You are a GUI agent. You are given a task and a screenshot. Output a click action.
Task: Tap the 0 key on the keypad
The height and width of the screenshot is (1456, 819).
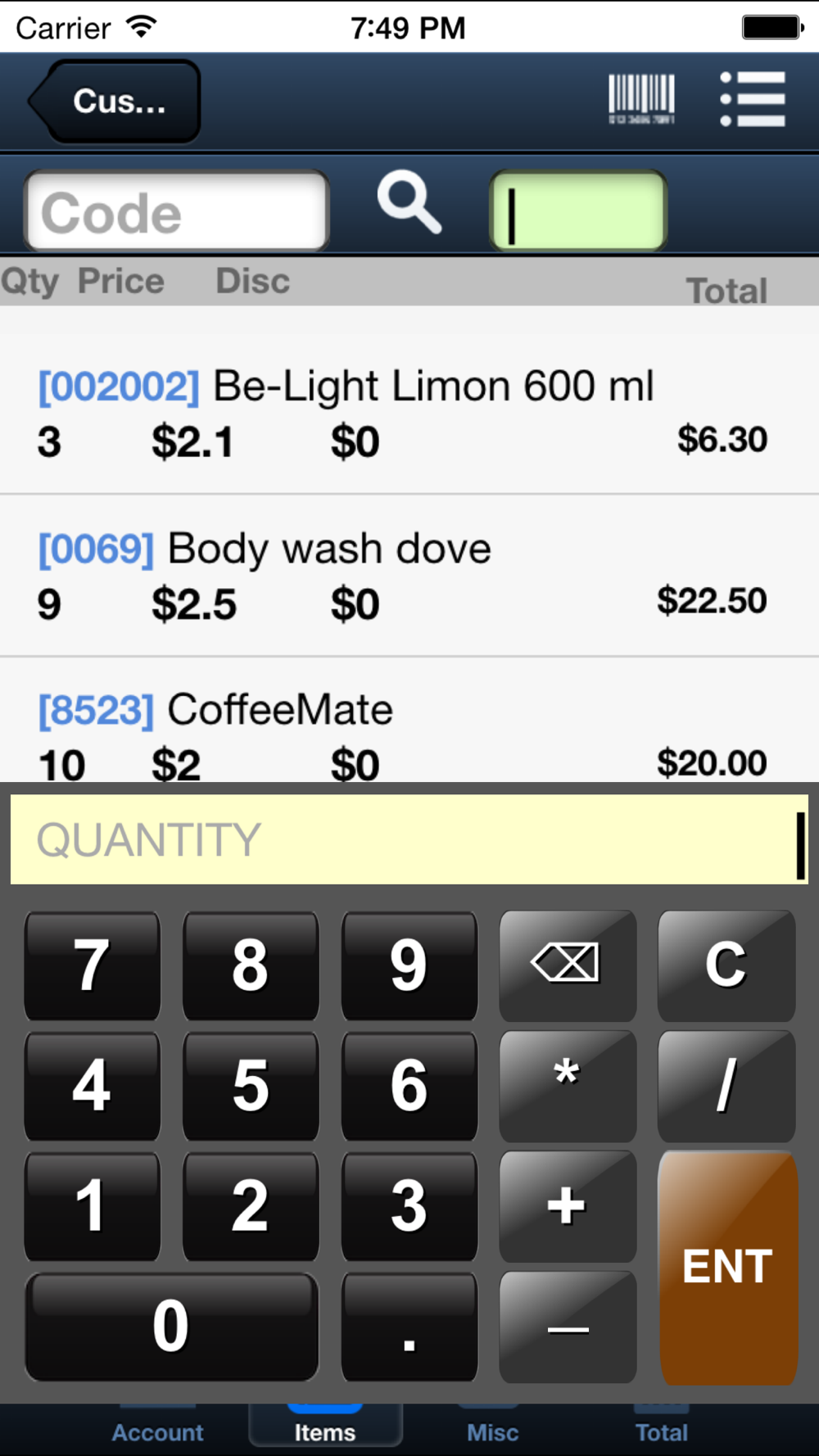pos(171,1327)
